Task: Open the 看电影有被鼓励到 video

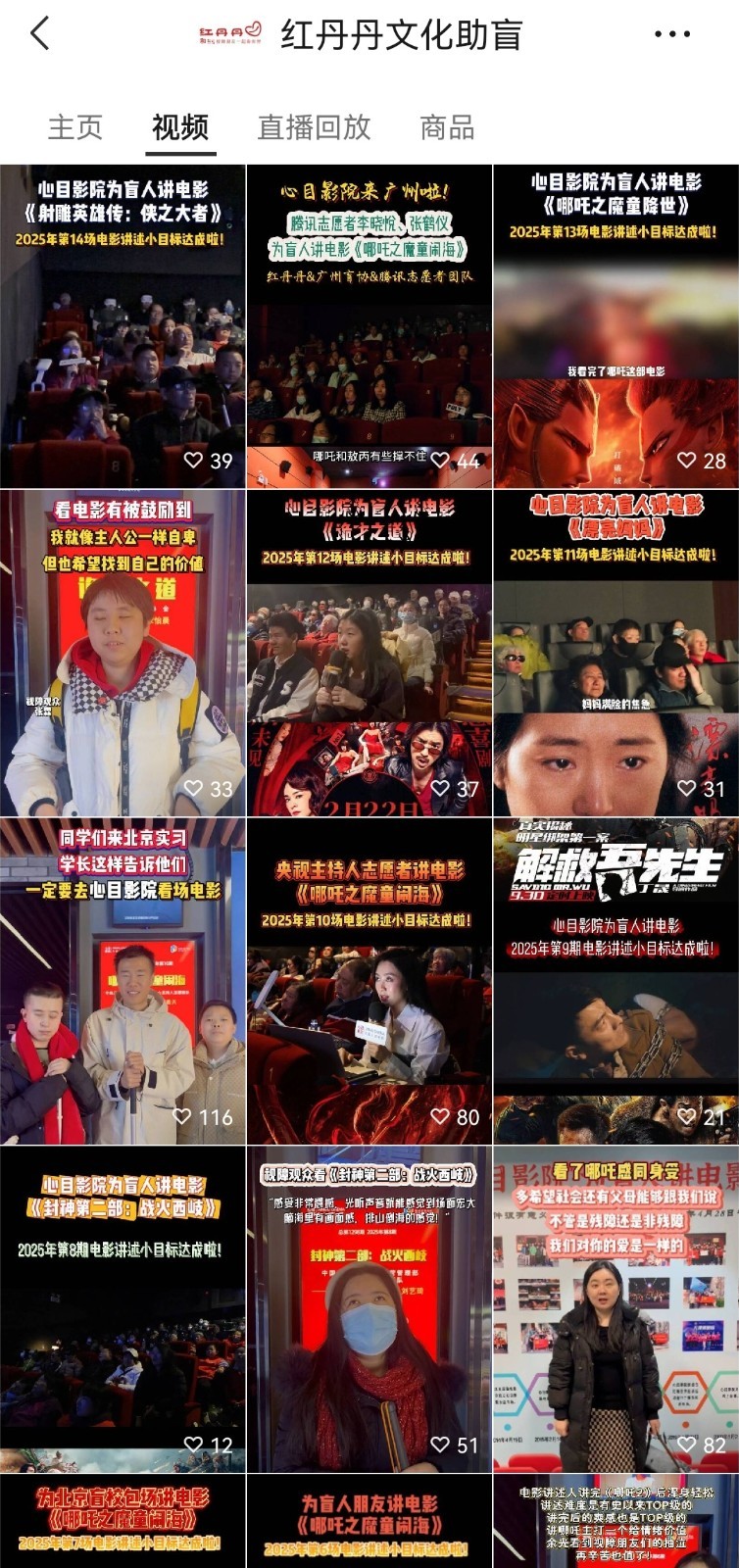Action: coord(123,654)
